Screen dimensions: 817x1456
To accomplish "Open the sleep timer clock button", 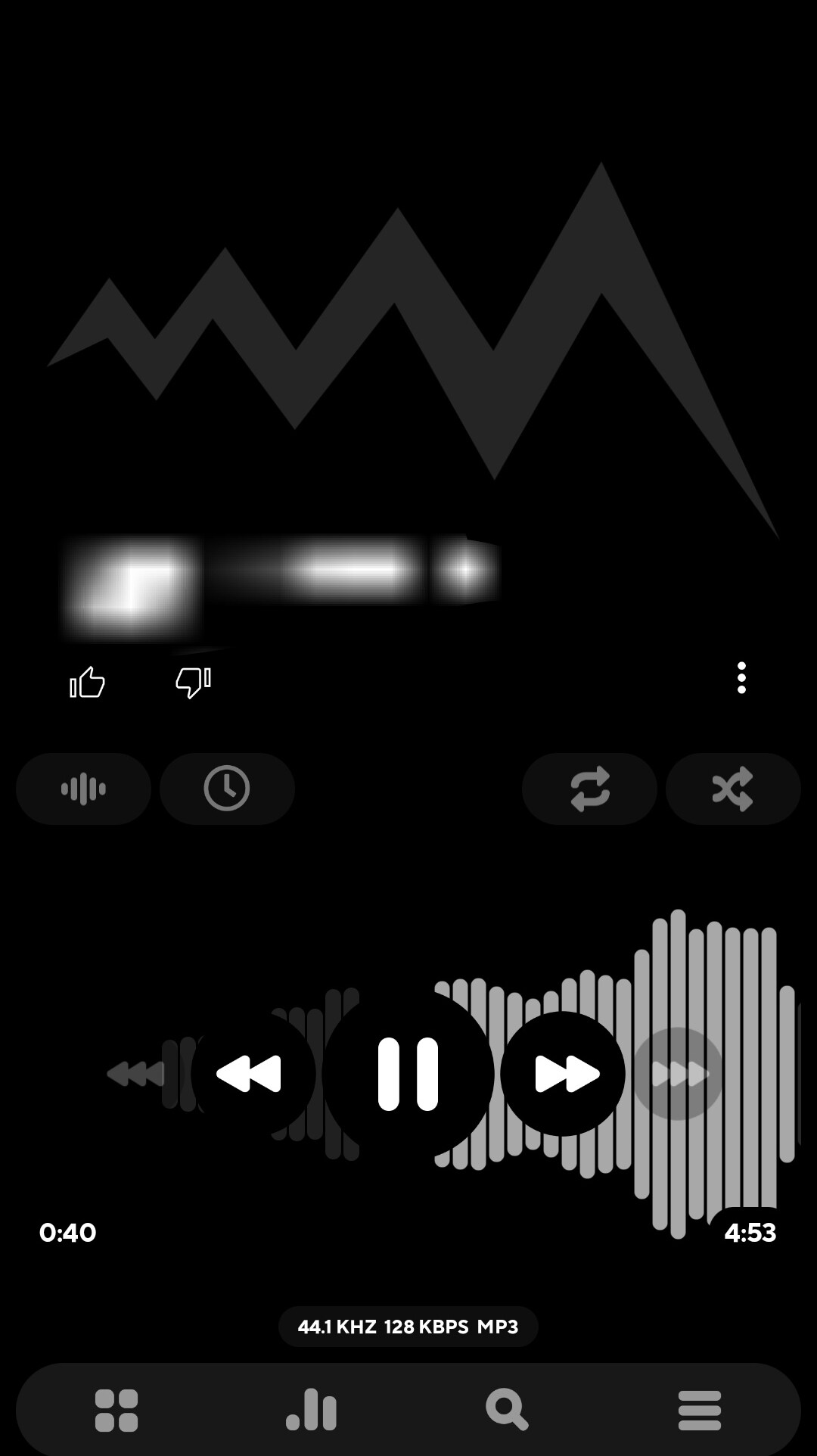I will pos(227,789).
